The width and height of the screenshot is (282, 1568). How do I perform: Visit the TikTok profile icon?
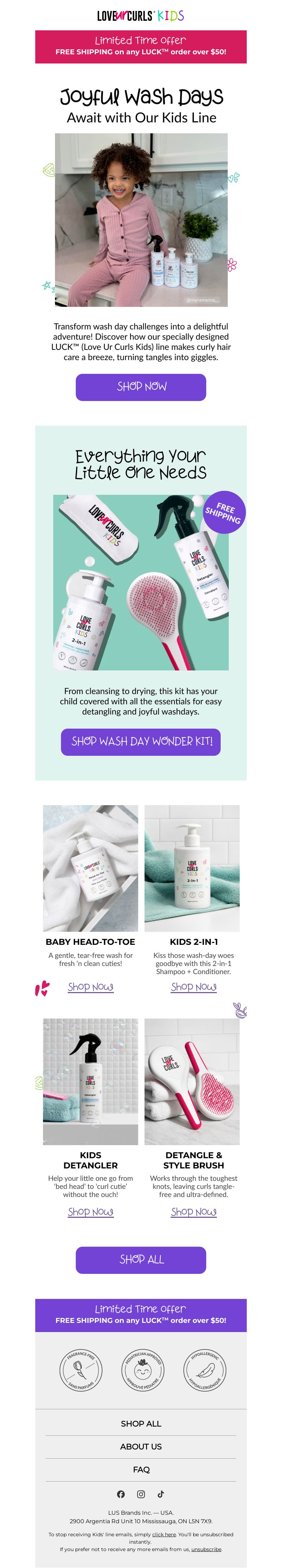[x=160, y=1494]
